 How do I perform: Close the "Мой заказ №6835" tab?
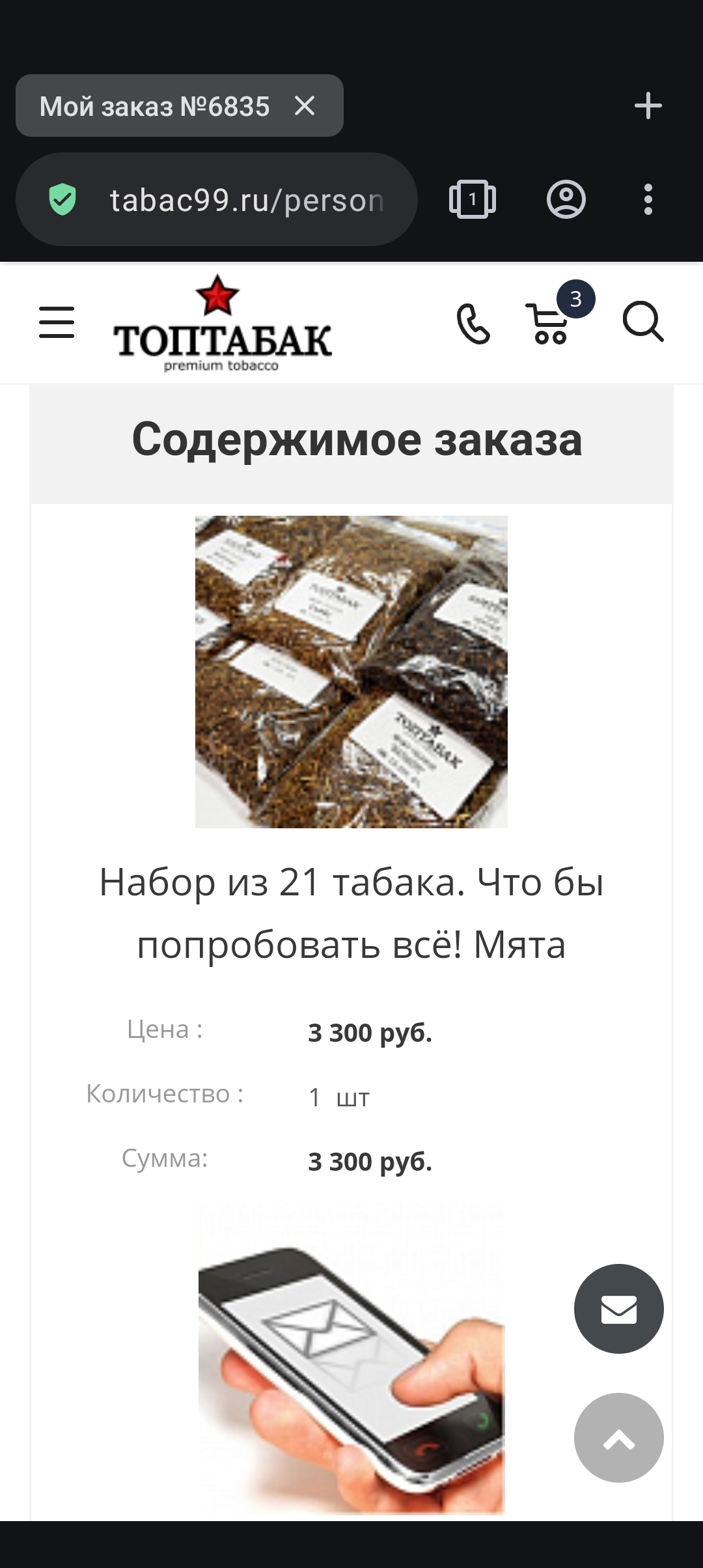click(x=305, y=105)
